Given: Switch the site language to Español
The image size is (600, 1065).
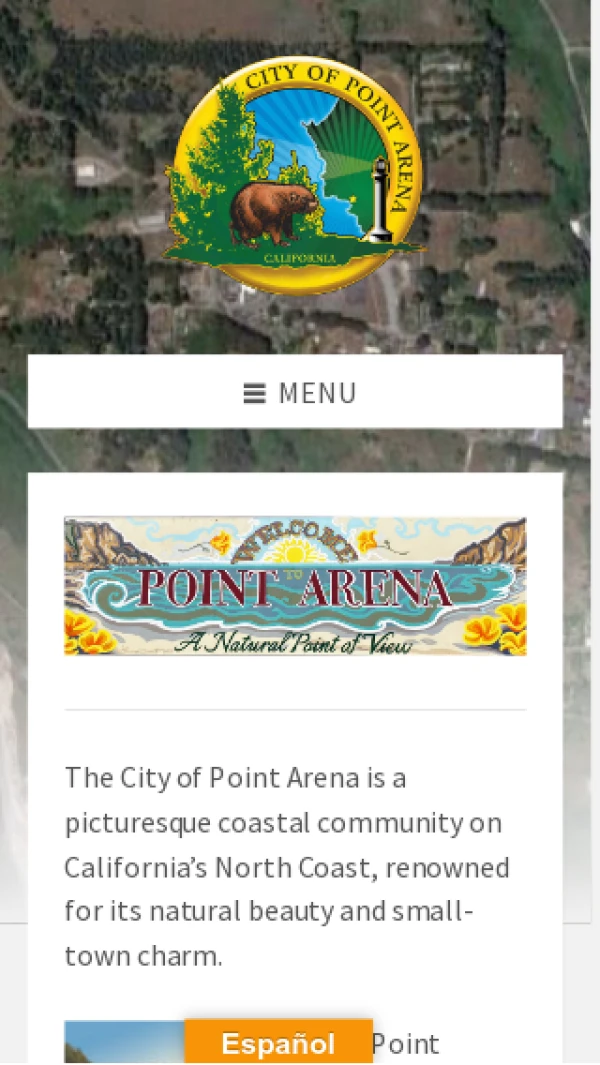Looking at the screenshot, I should (278, 1043).
